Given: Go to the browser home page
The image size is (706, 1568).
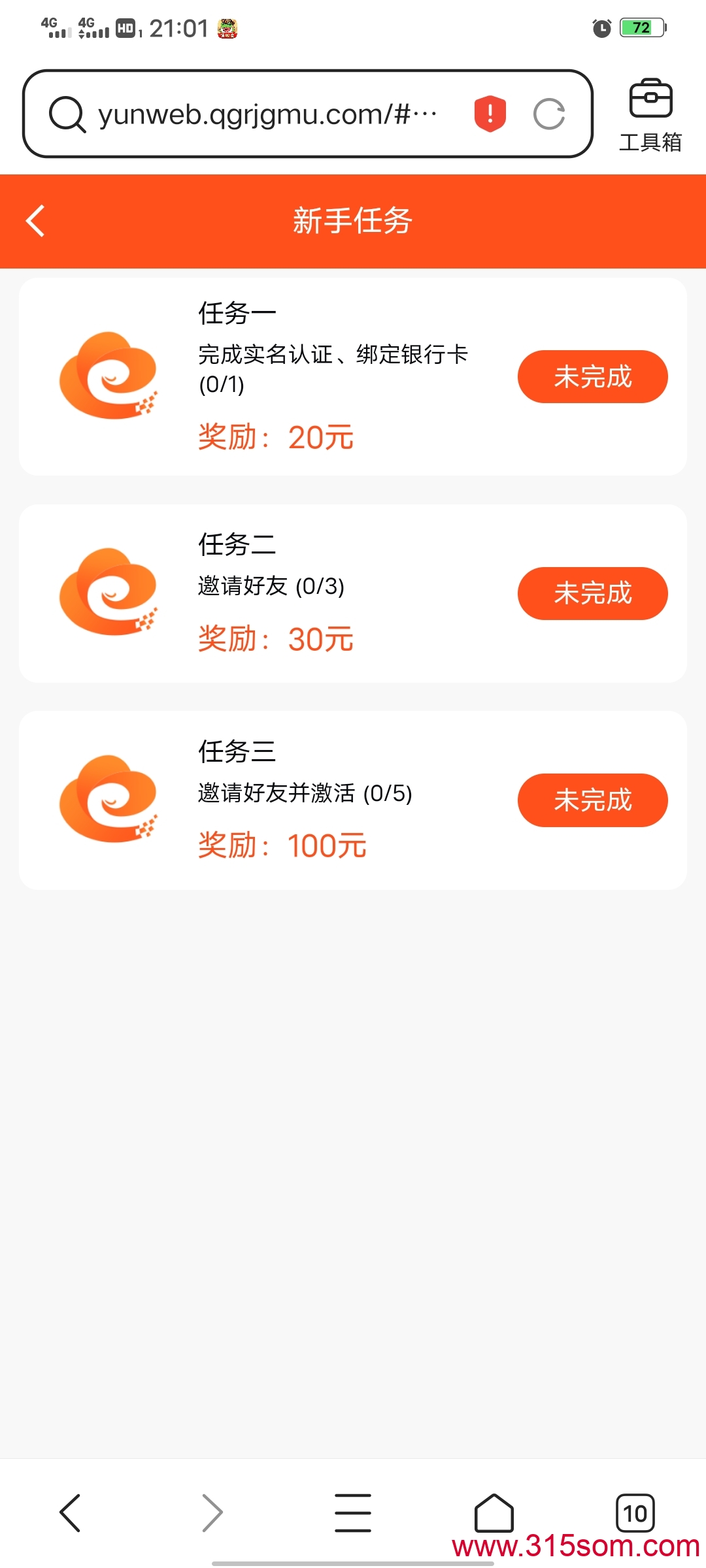Looking at the screenshot, I should pos(494,1512).
